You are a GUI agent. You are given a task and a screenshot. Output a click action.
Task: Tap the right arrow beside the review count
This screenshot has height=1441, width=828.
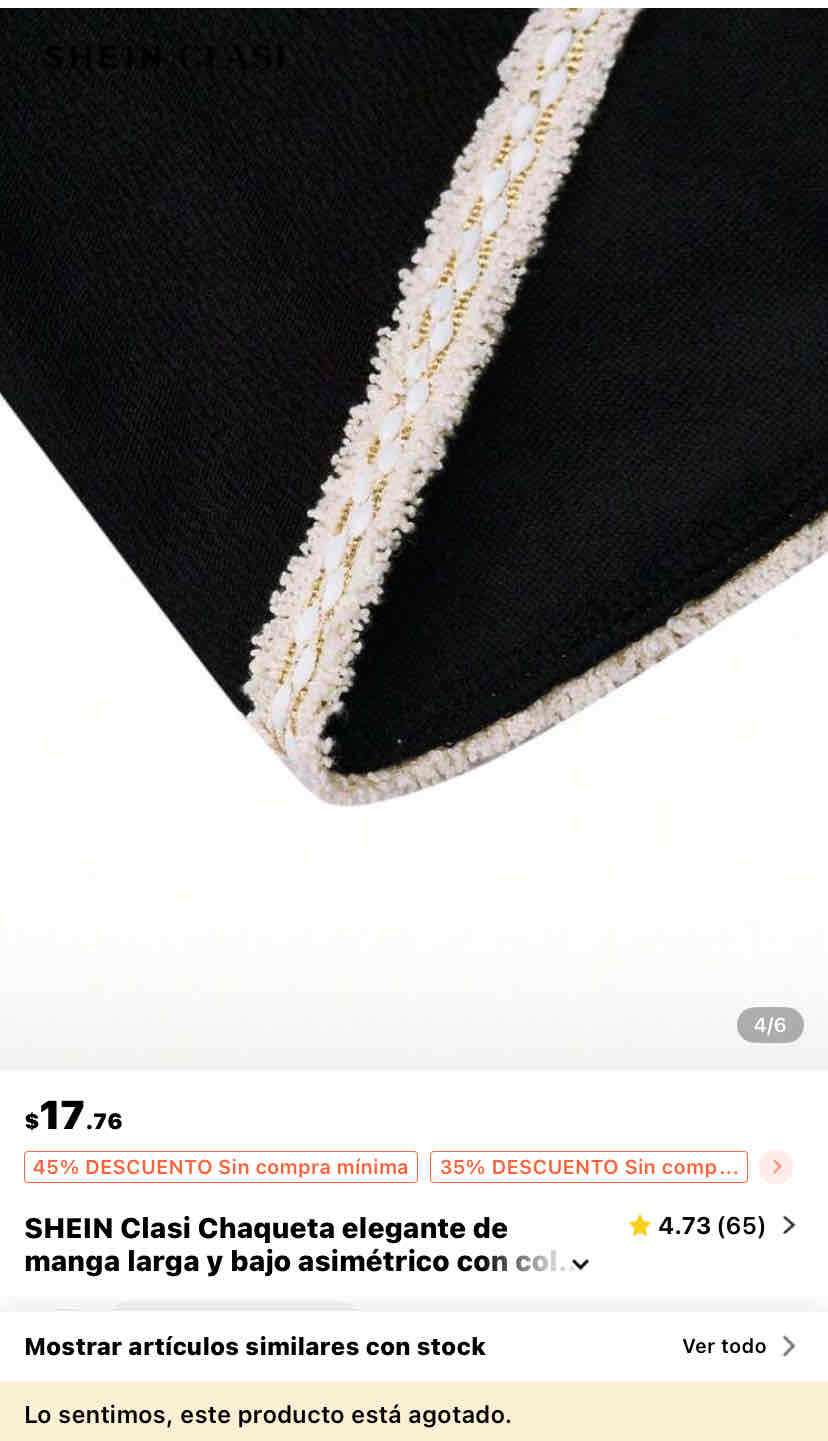click(790, 1226)
